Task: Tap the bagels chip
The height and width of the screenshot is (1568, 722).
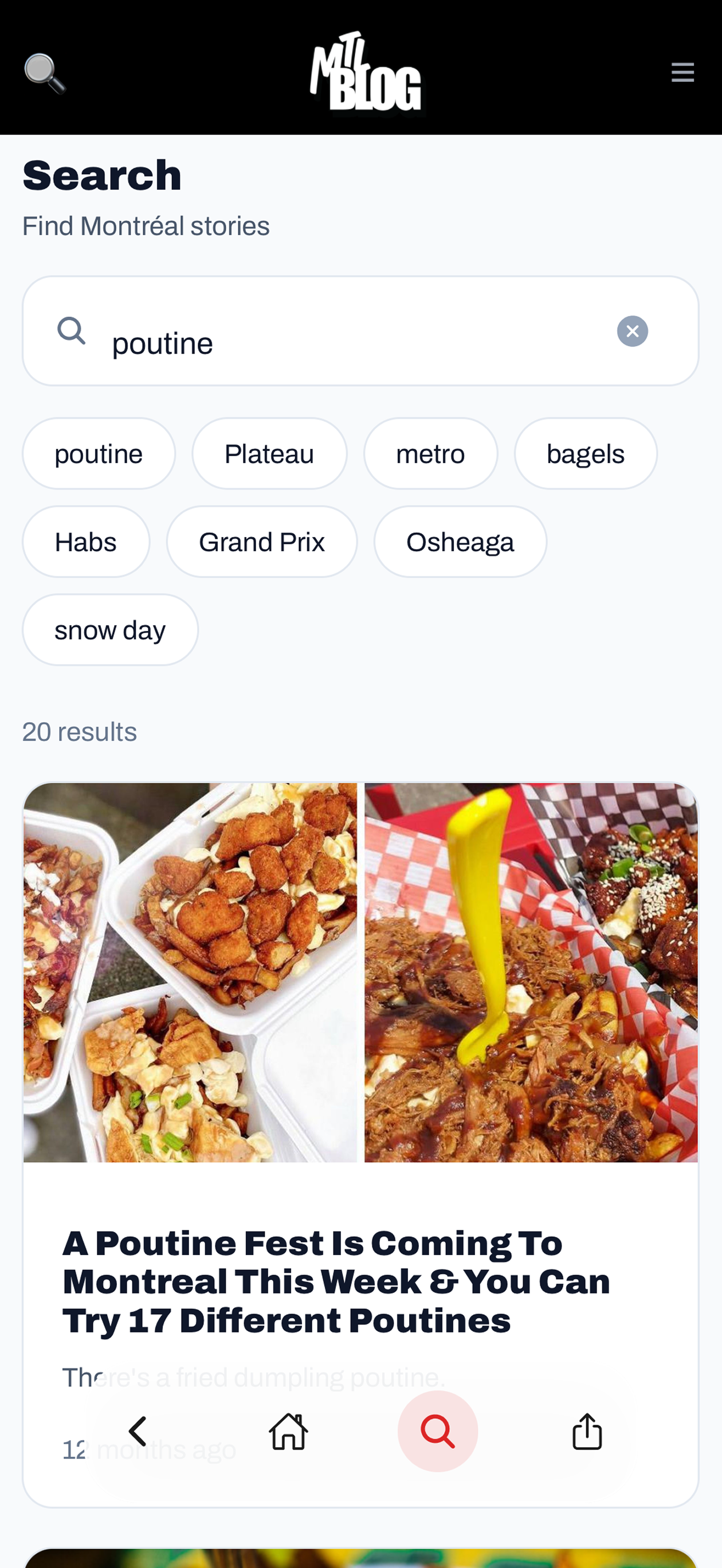Action: click(x=586, y=453)
